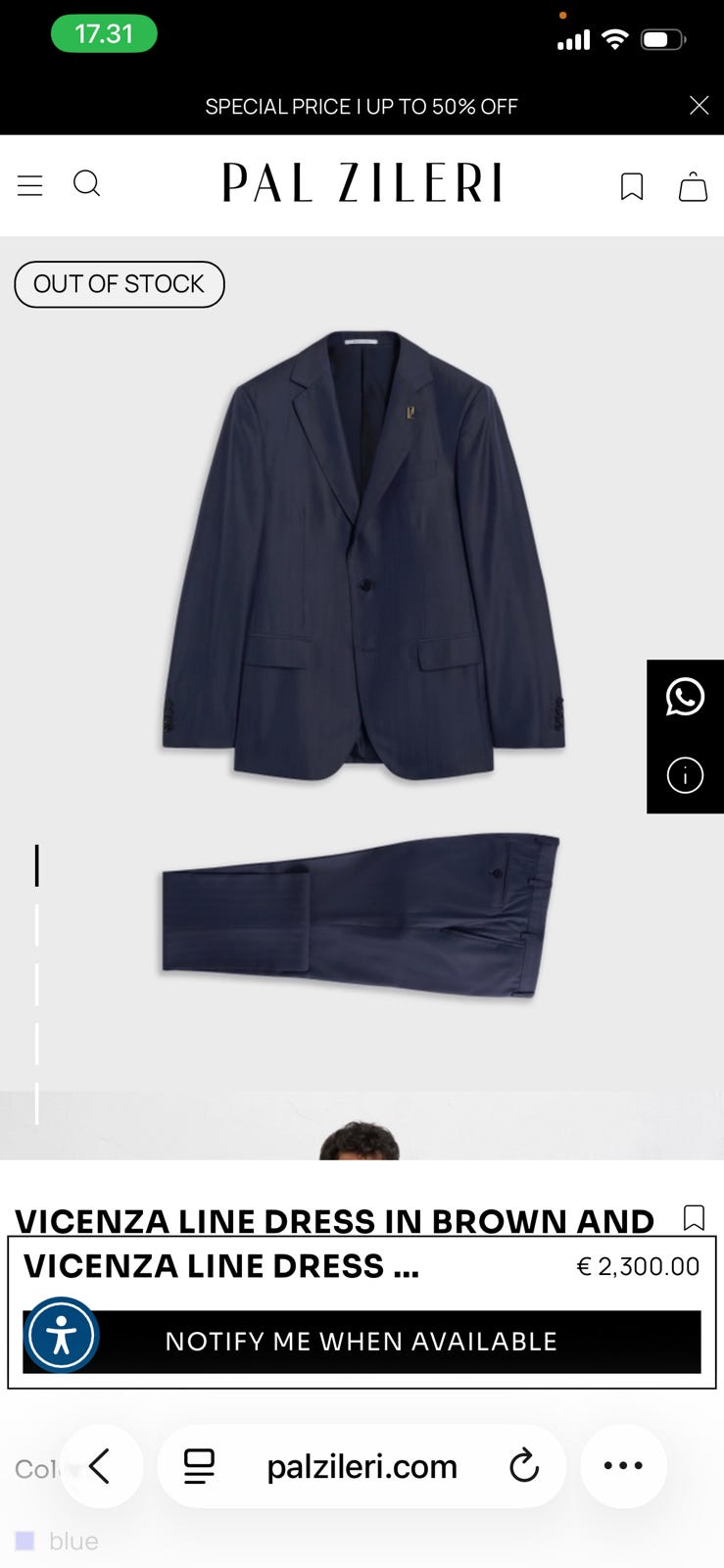This screenshot has width=724, height=1568.
Task: Dismiss the special price banner
Action: click(699, 106)
